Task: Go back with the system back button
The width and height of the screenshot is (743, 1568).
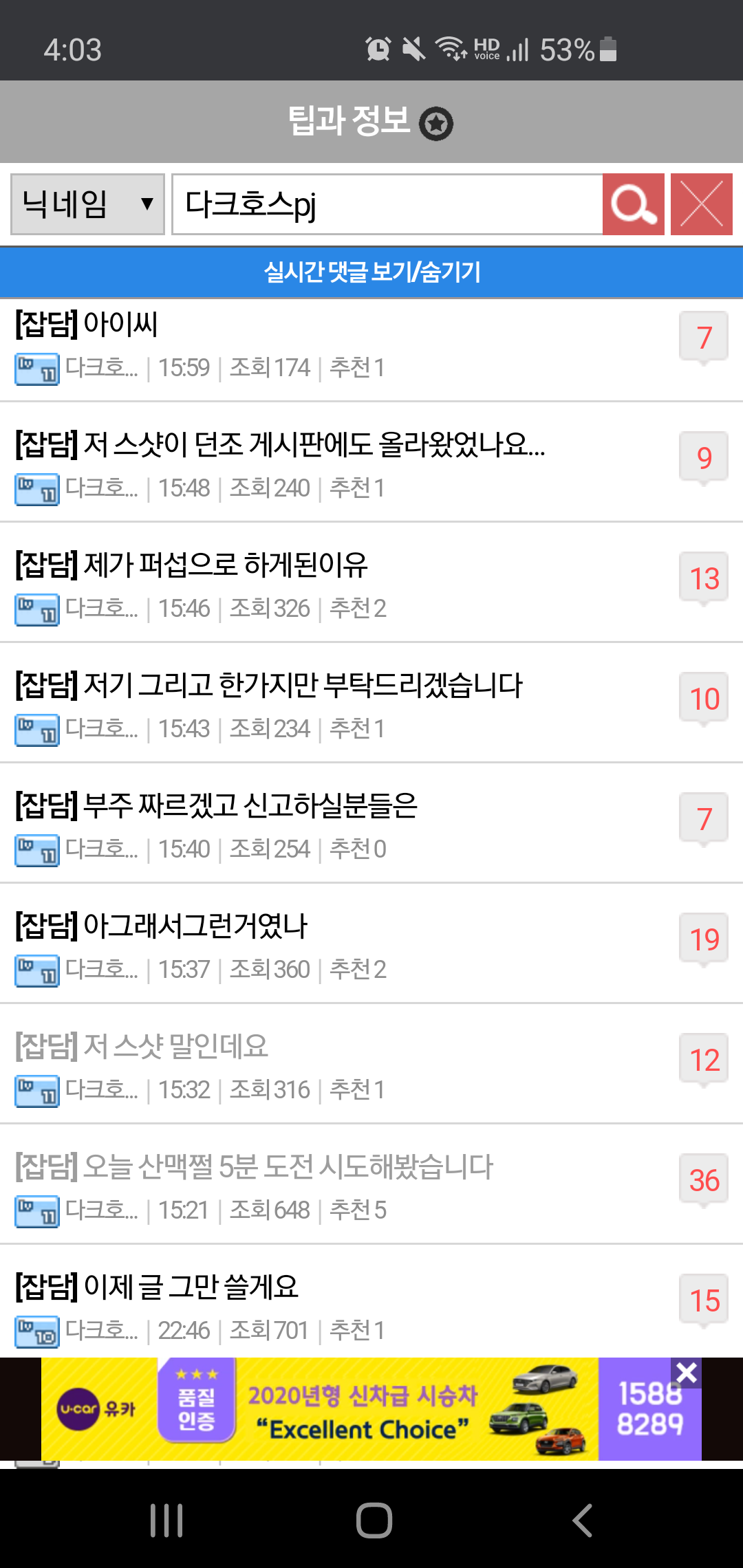Action: [582, 1521]
